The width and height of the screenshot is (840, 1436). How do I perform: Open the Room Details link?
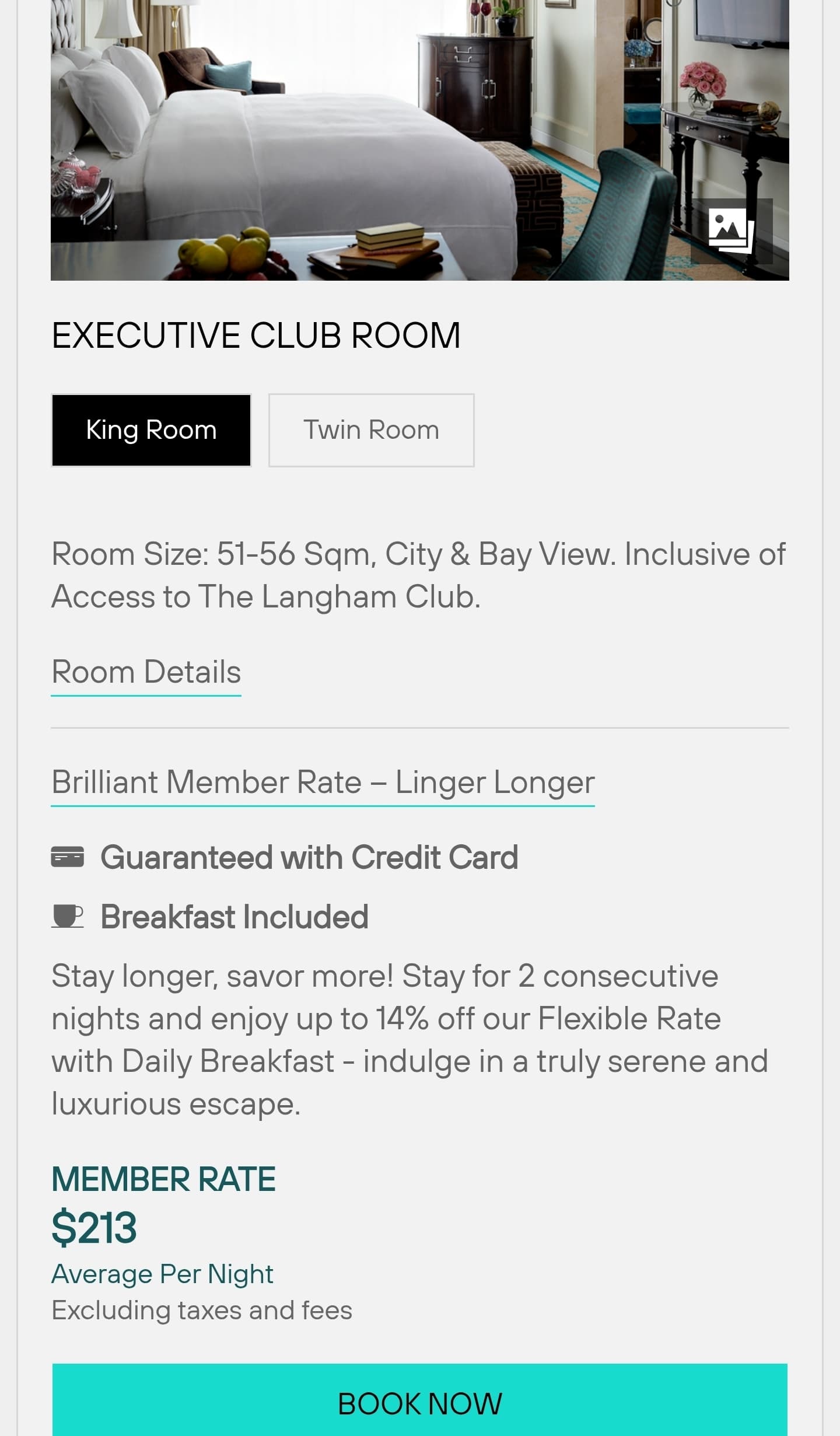[146, 673]
